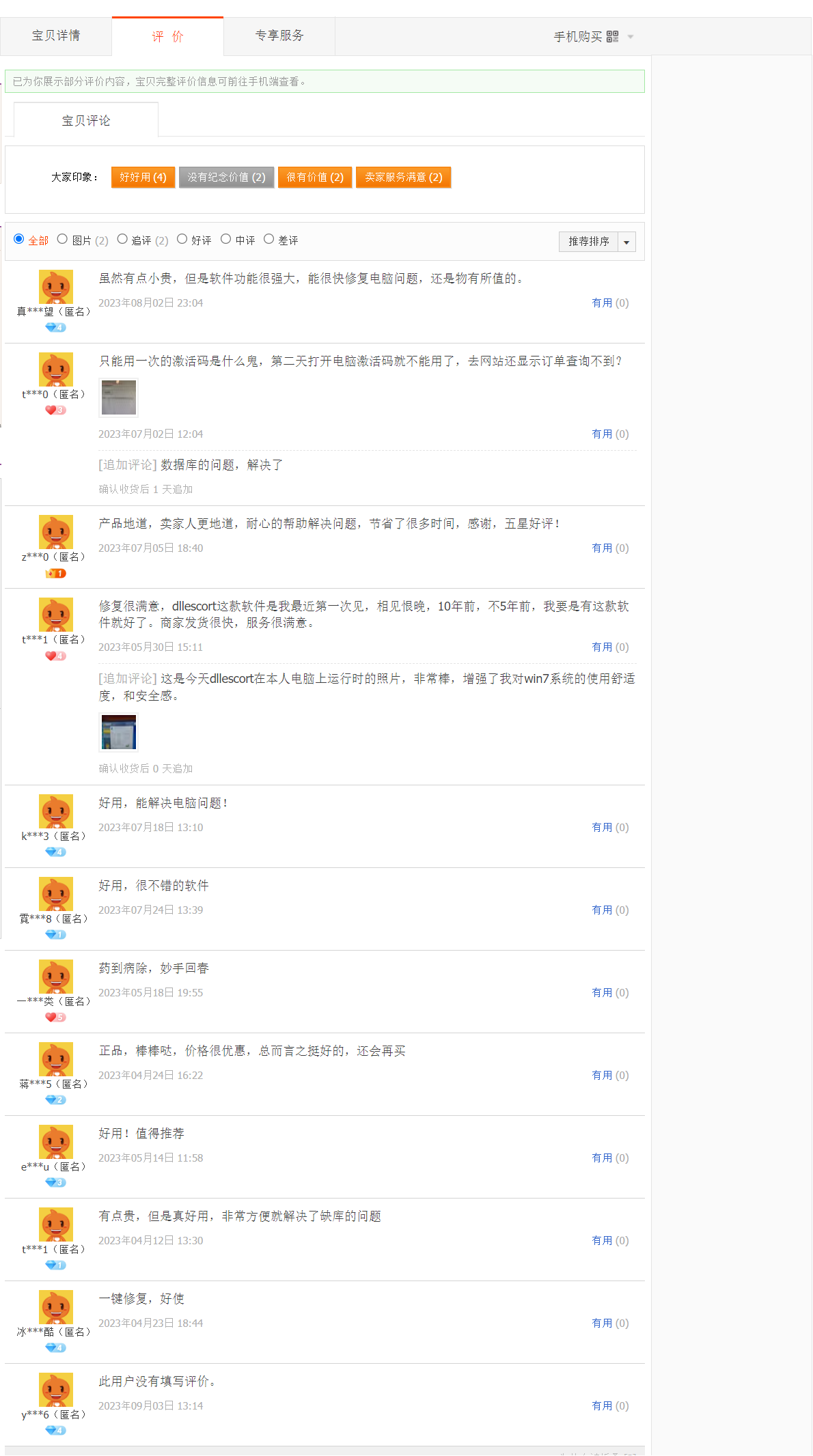This screenshot has width=813, height=1456.
Task: Open the 专享服务 tab
Action: (279, 36)
